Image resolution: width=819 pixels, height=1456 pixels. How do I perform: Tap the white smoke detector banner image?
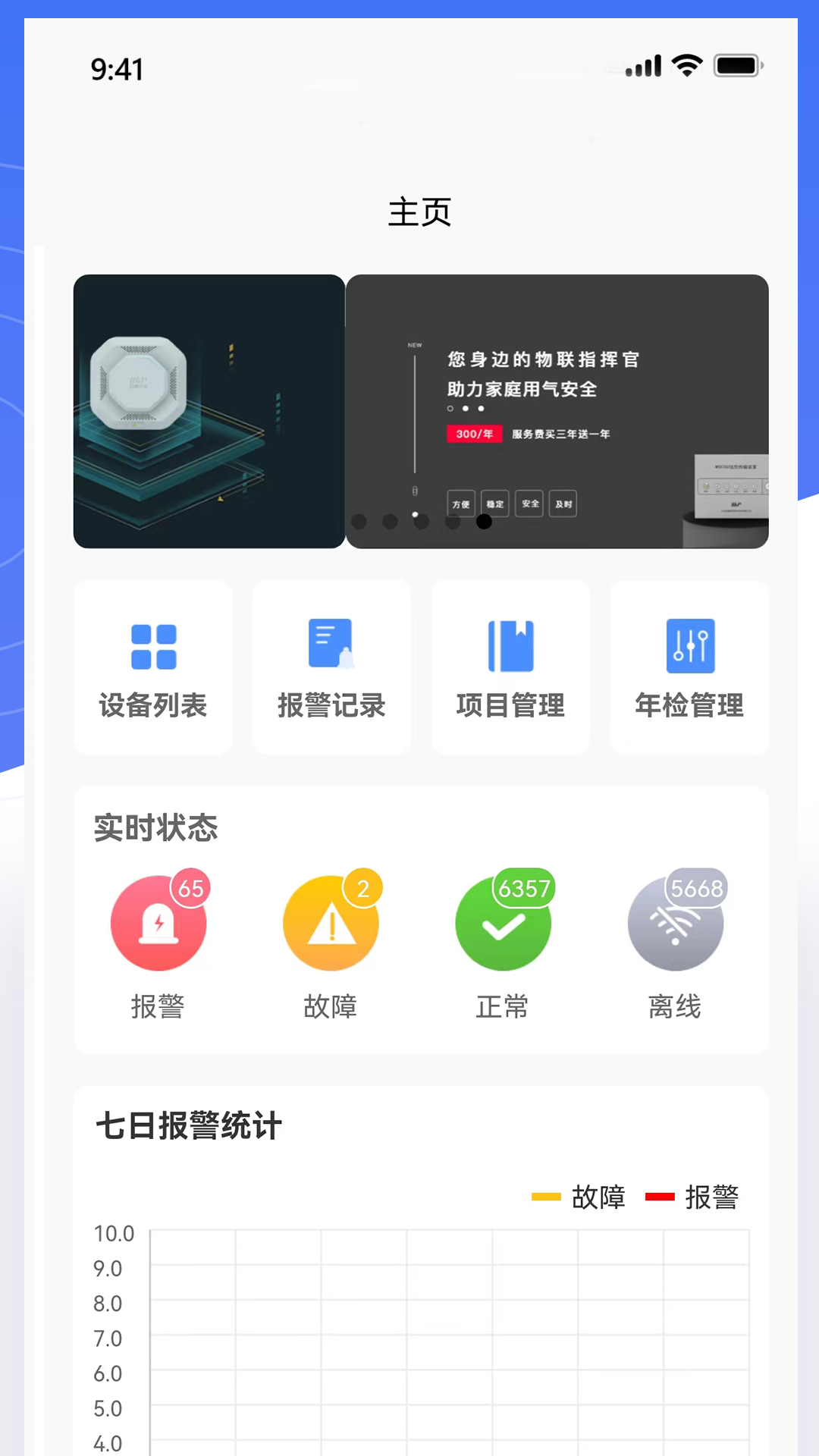point(209,411)
